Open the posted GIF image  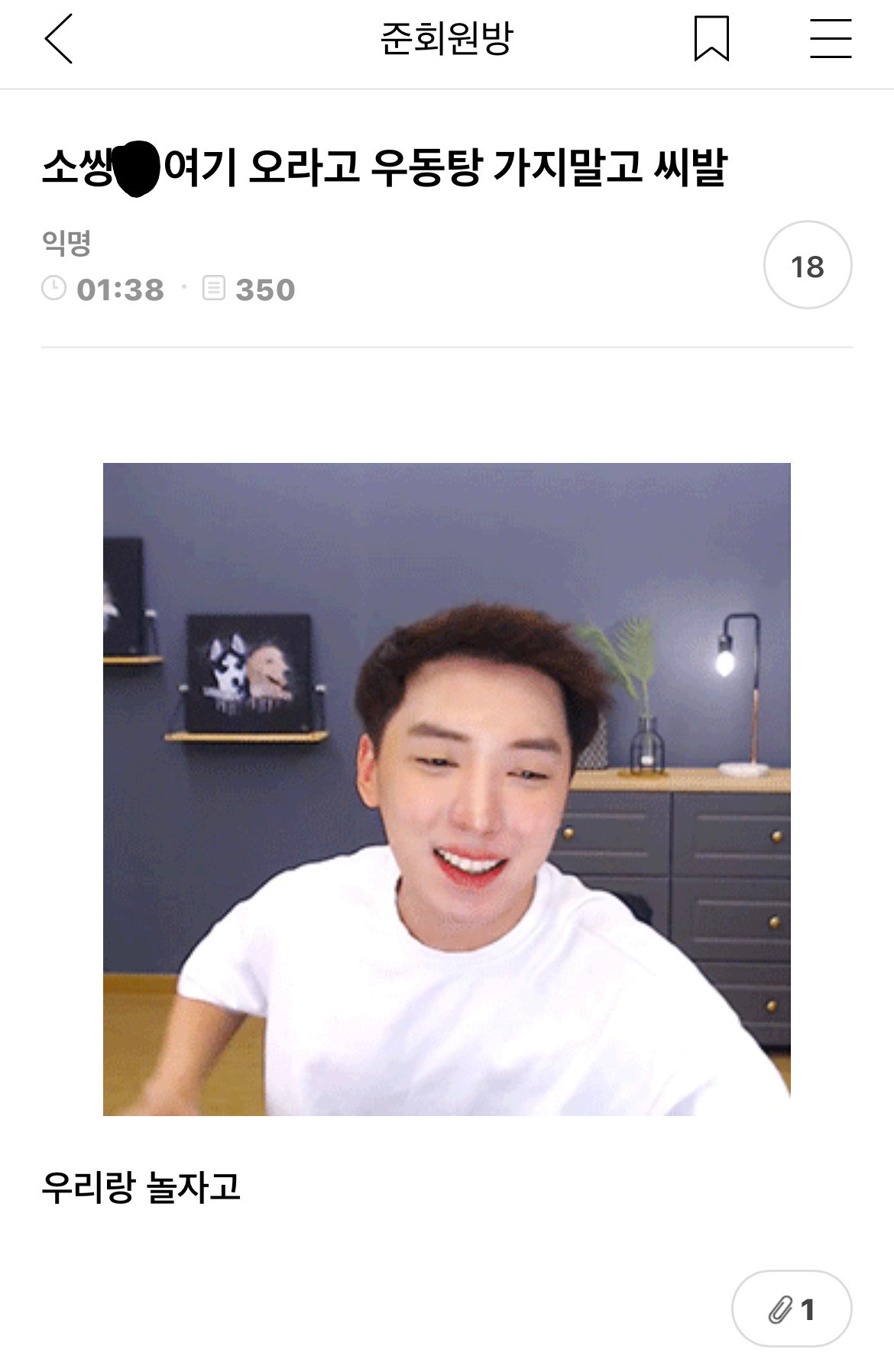pos(446,788)
